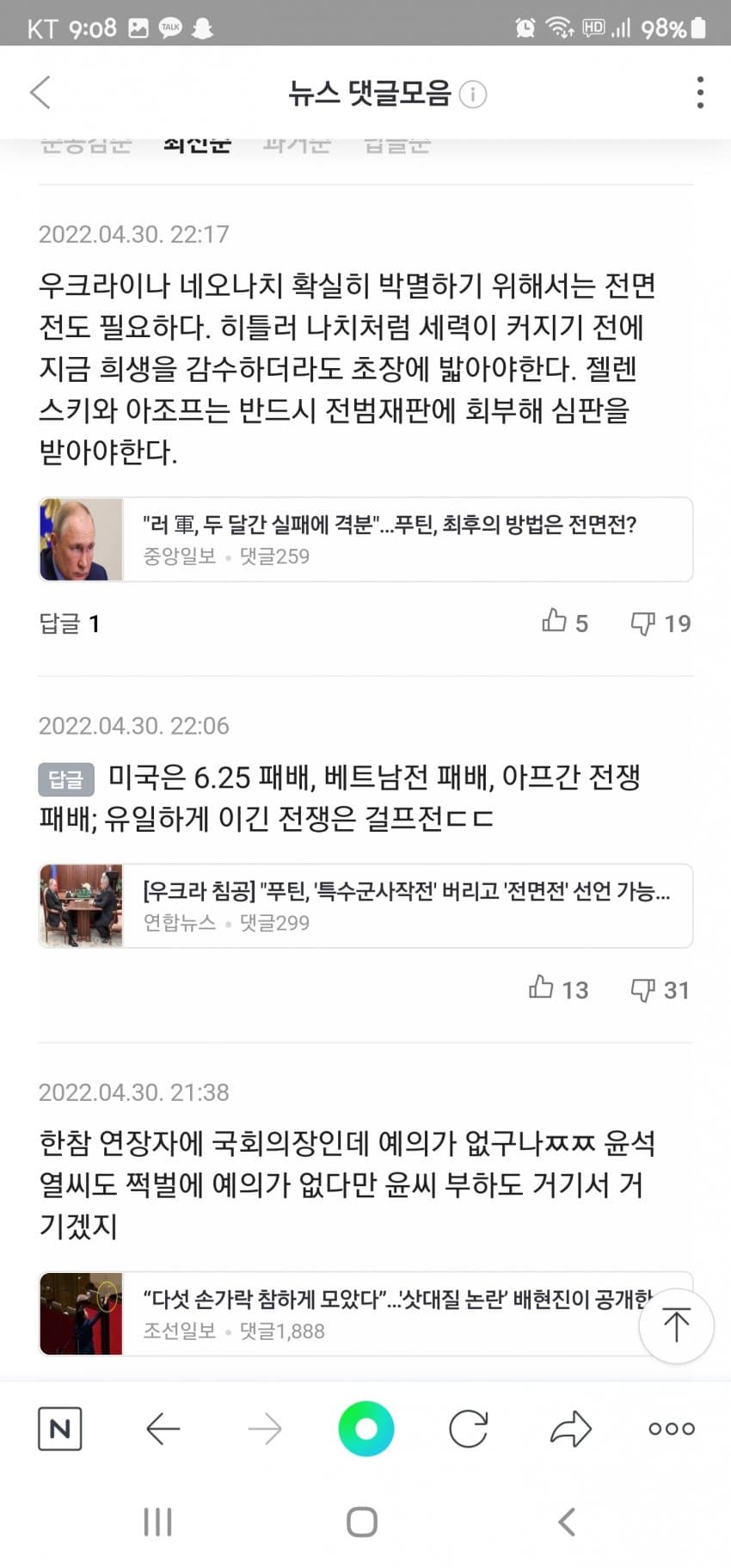The width and height of the screenshot is (731, 1568).
Task: Like the 22:17 comment with 5 likes
Action: pos(564,622)
